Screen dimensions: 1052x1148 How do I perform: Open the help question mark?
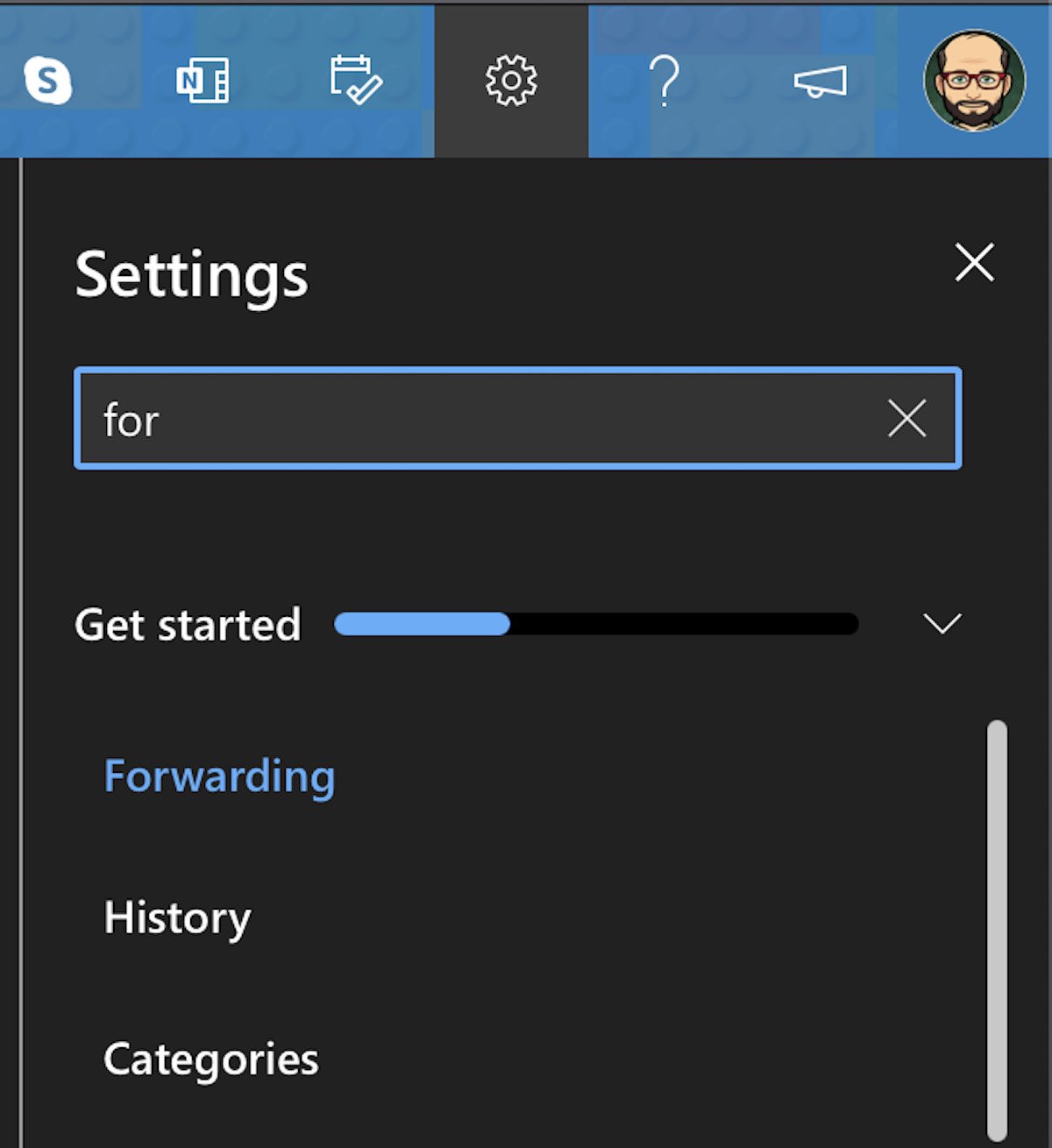[665, 81]
